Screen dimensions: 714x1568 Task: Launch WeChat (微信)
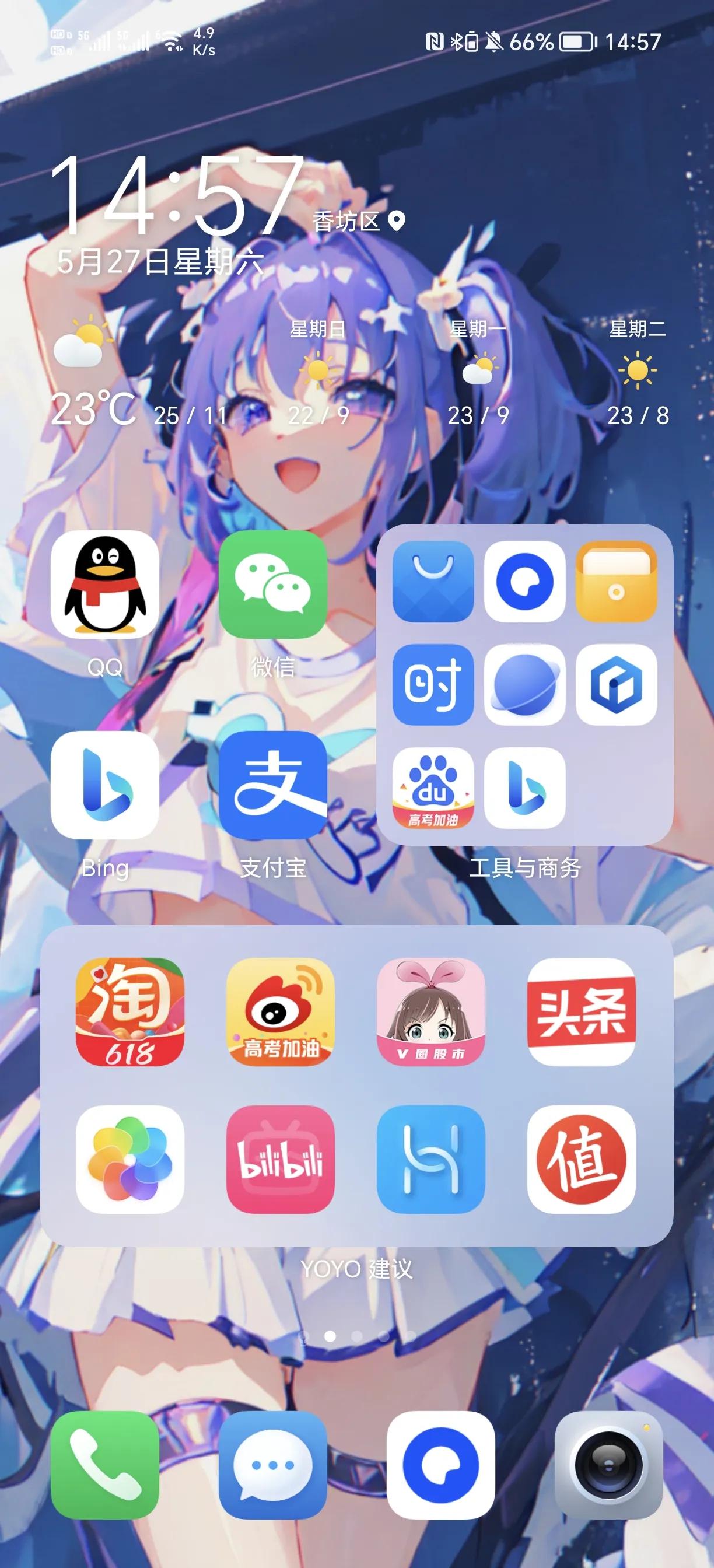(272, 584)
